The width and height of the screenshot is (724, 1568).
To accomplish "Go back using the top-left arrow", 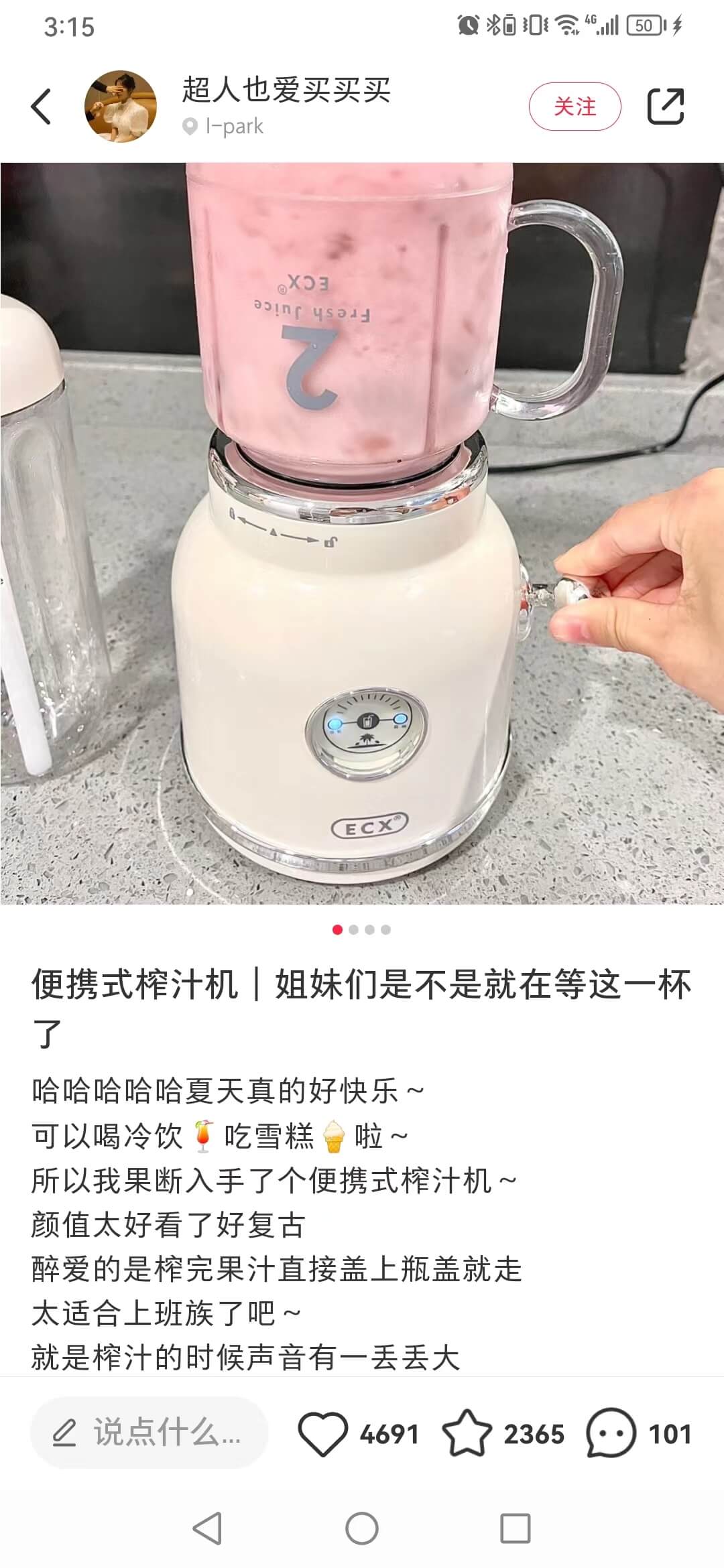I will click(x=41, y=107).
